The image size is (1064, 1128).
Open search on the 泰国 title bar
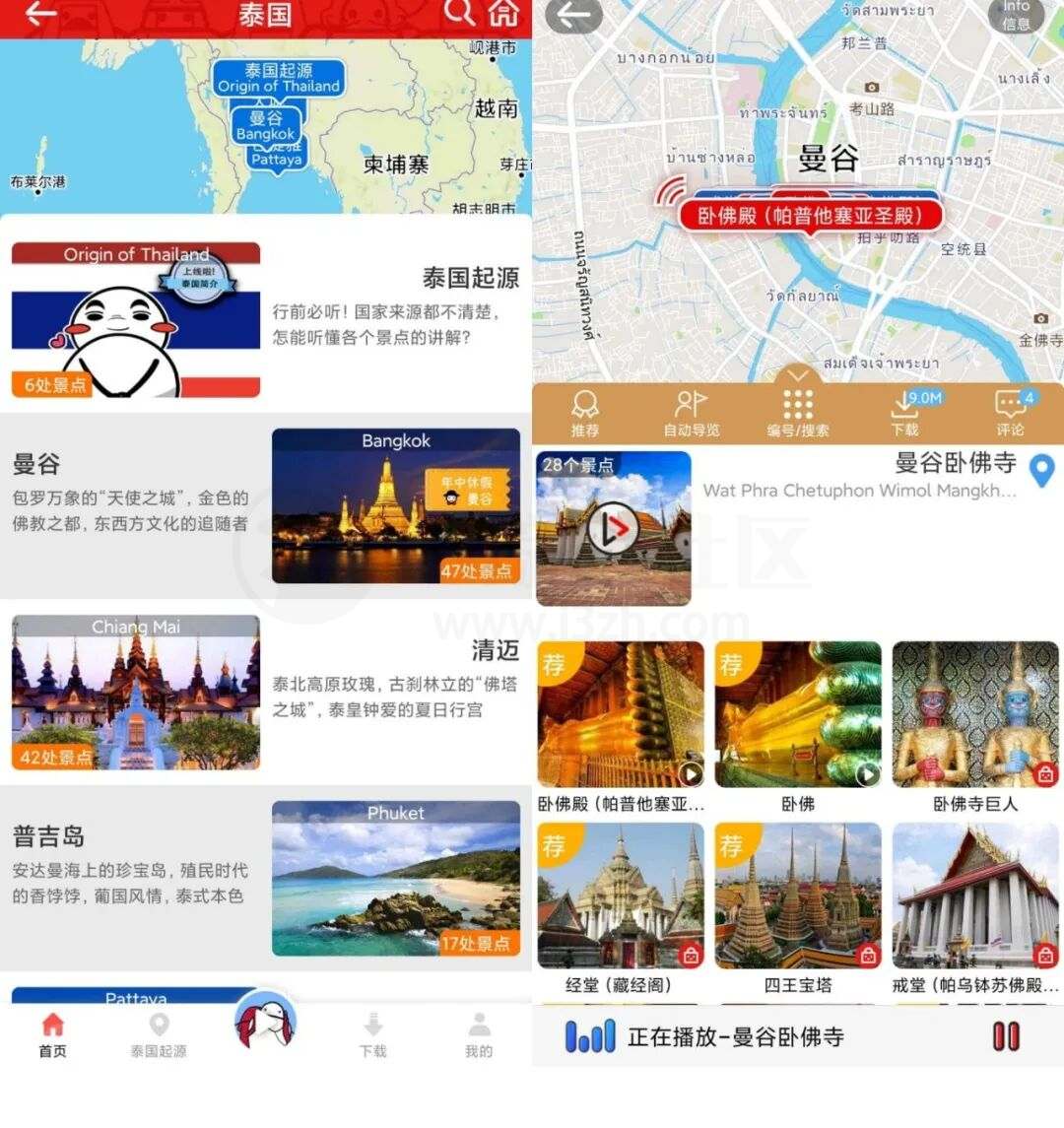tap(459, 16)
